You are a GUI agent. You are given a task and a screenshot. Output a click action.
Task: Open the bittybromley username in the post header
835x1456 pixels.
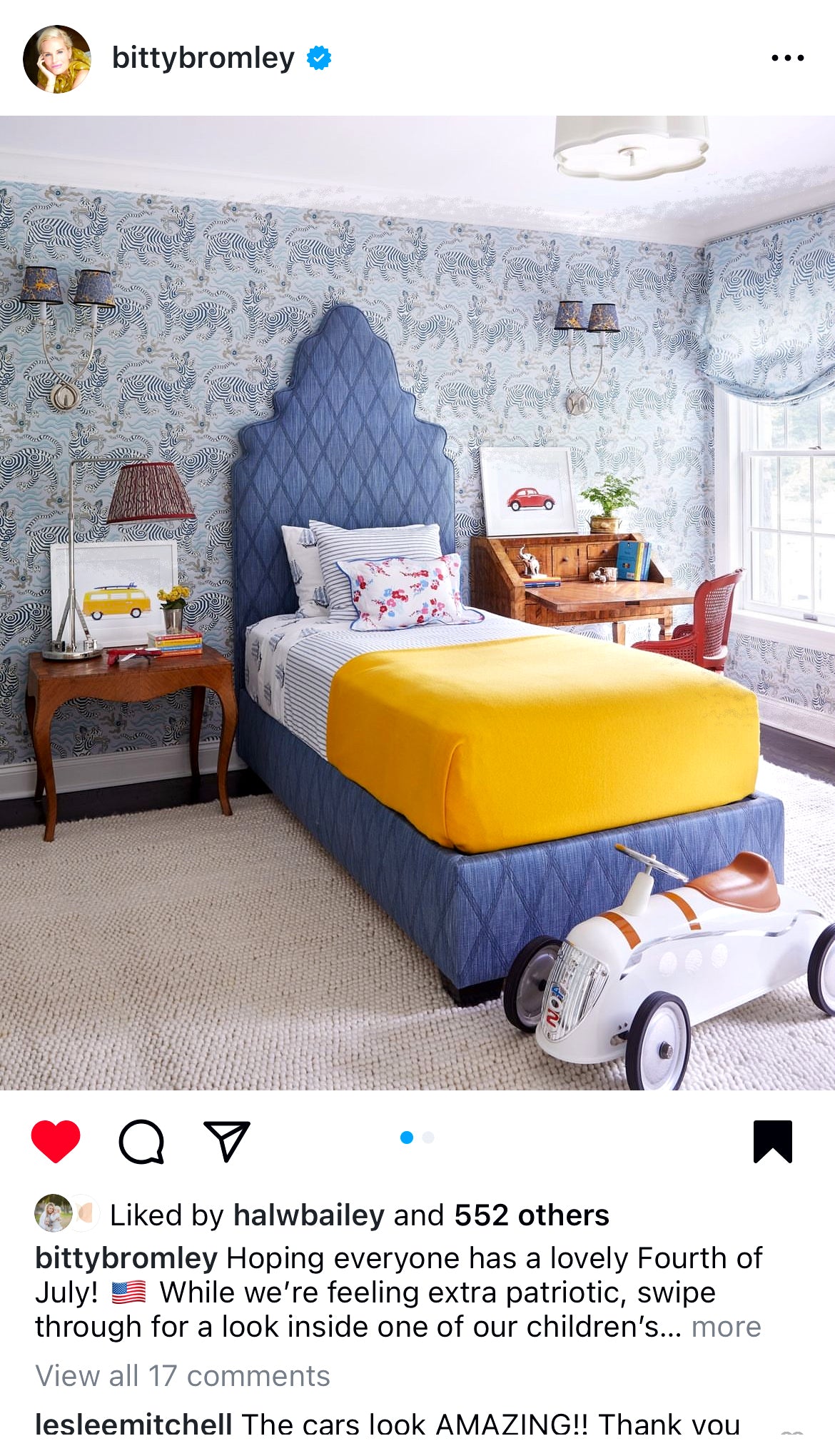tap(203, 58)
